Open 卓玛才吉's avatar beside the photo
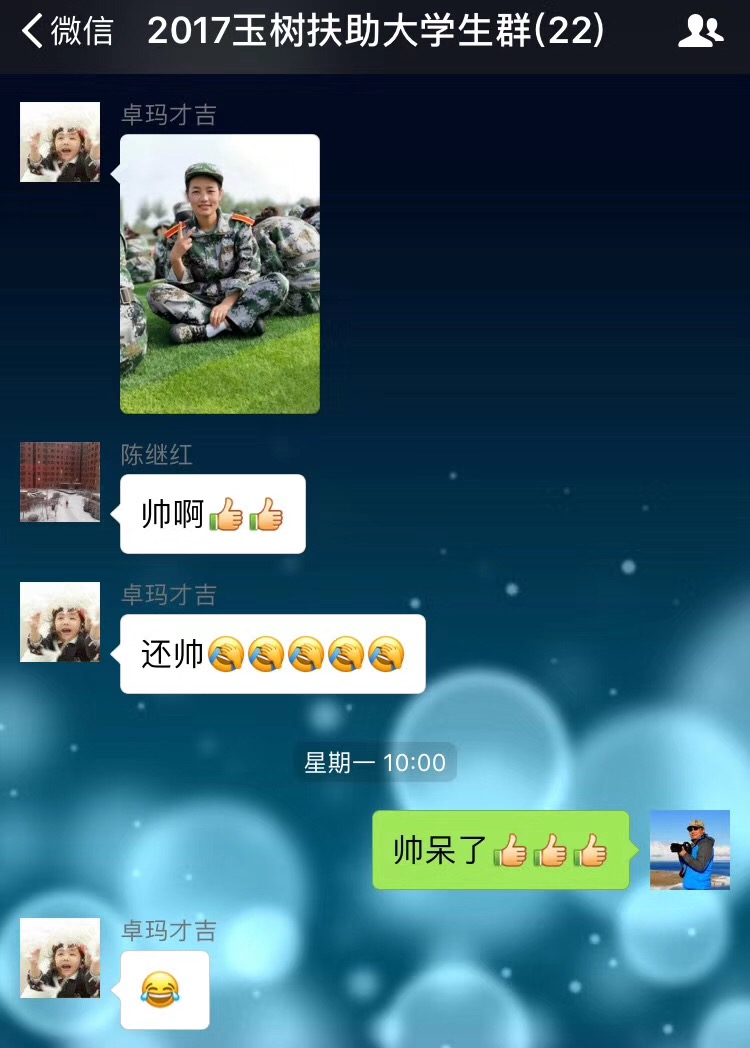This screenshot has width=750, height=1048. (x=60, y=142)
